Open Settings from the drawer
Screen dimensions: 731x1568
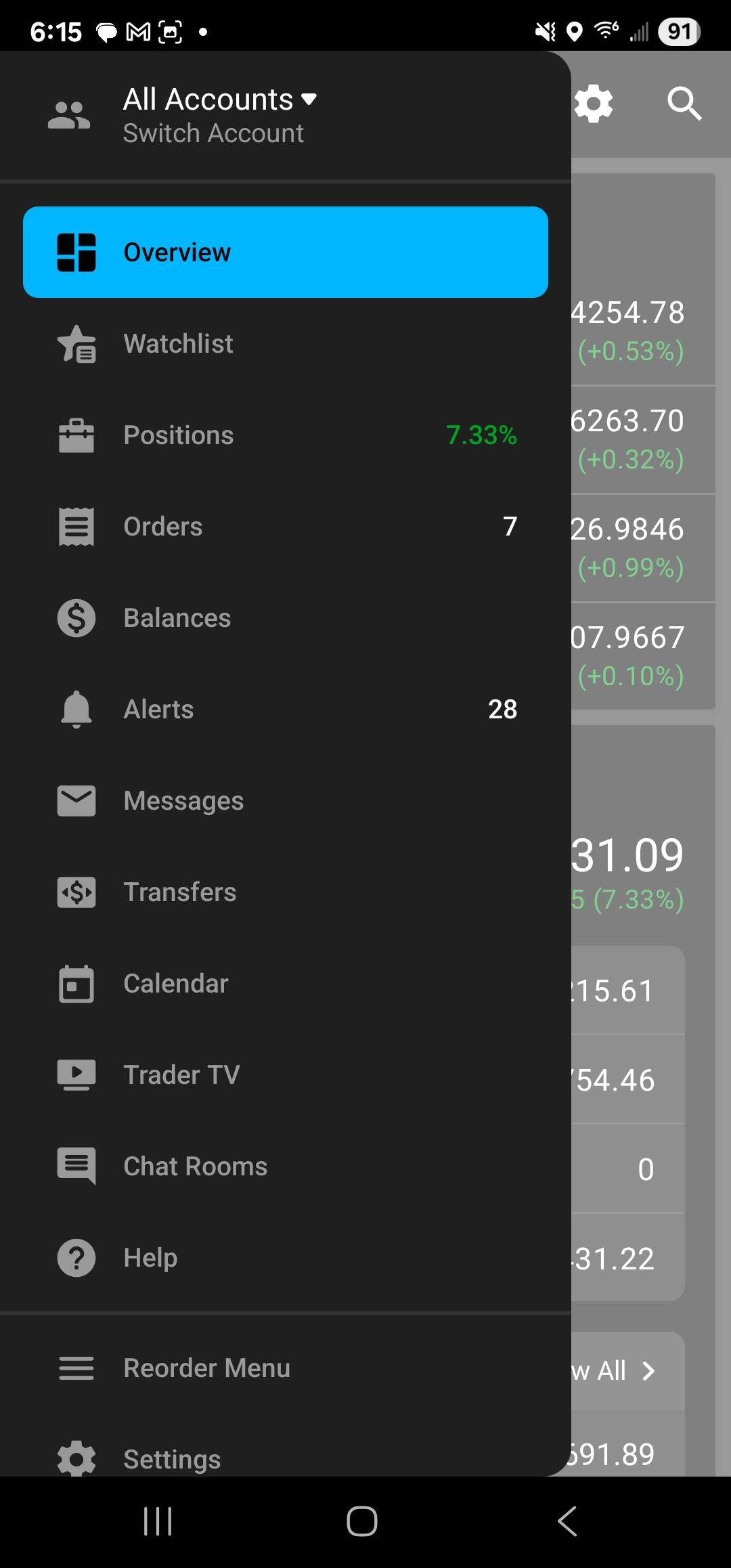pos(285,1456)
